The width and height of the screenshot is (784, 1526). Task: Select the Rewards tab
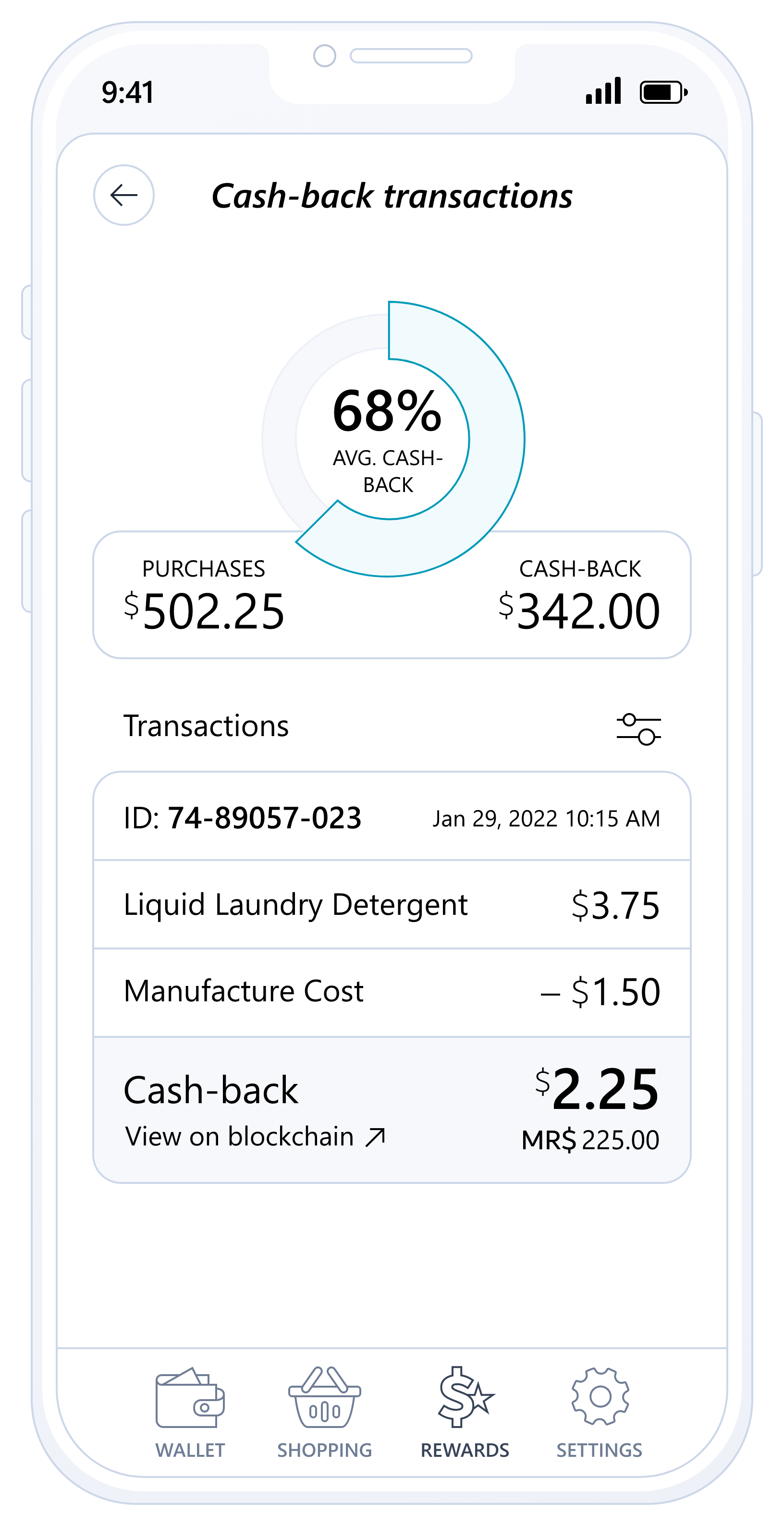click(465, 1412)
